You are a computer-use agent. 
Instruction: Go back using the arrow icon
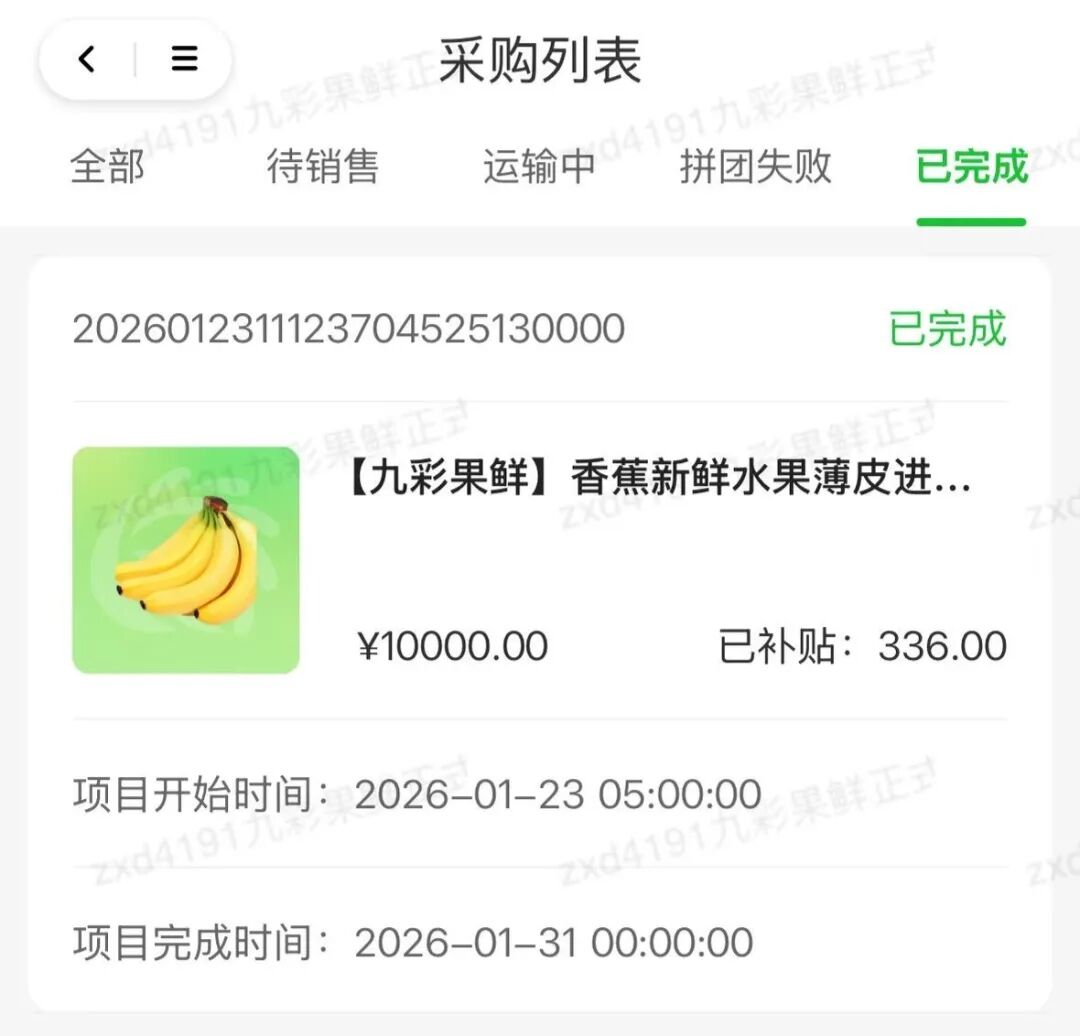click(87, 60)
